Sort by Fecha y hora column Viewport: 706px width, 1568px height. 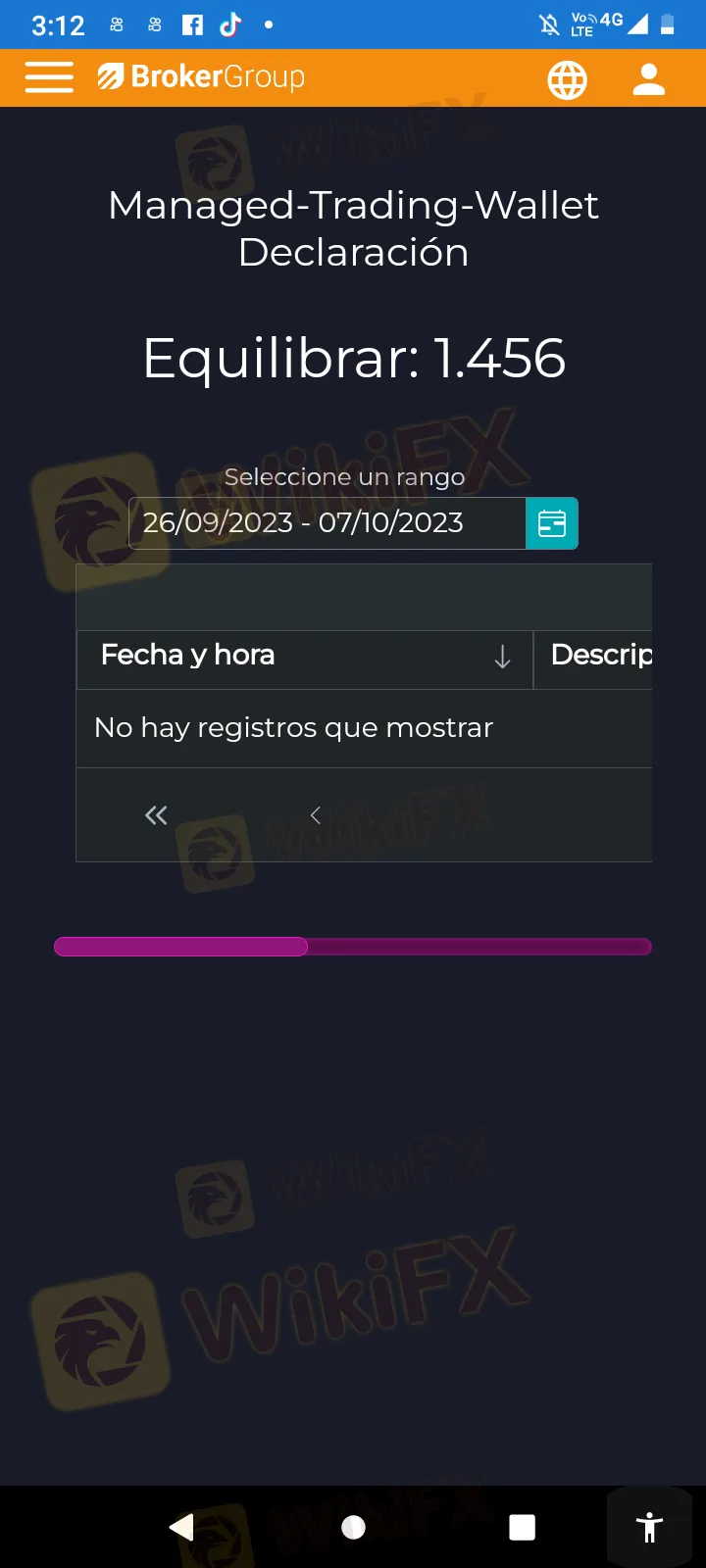pos(304,656)
